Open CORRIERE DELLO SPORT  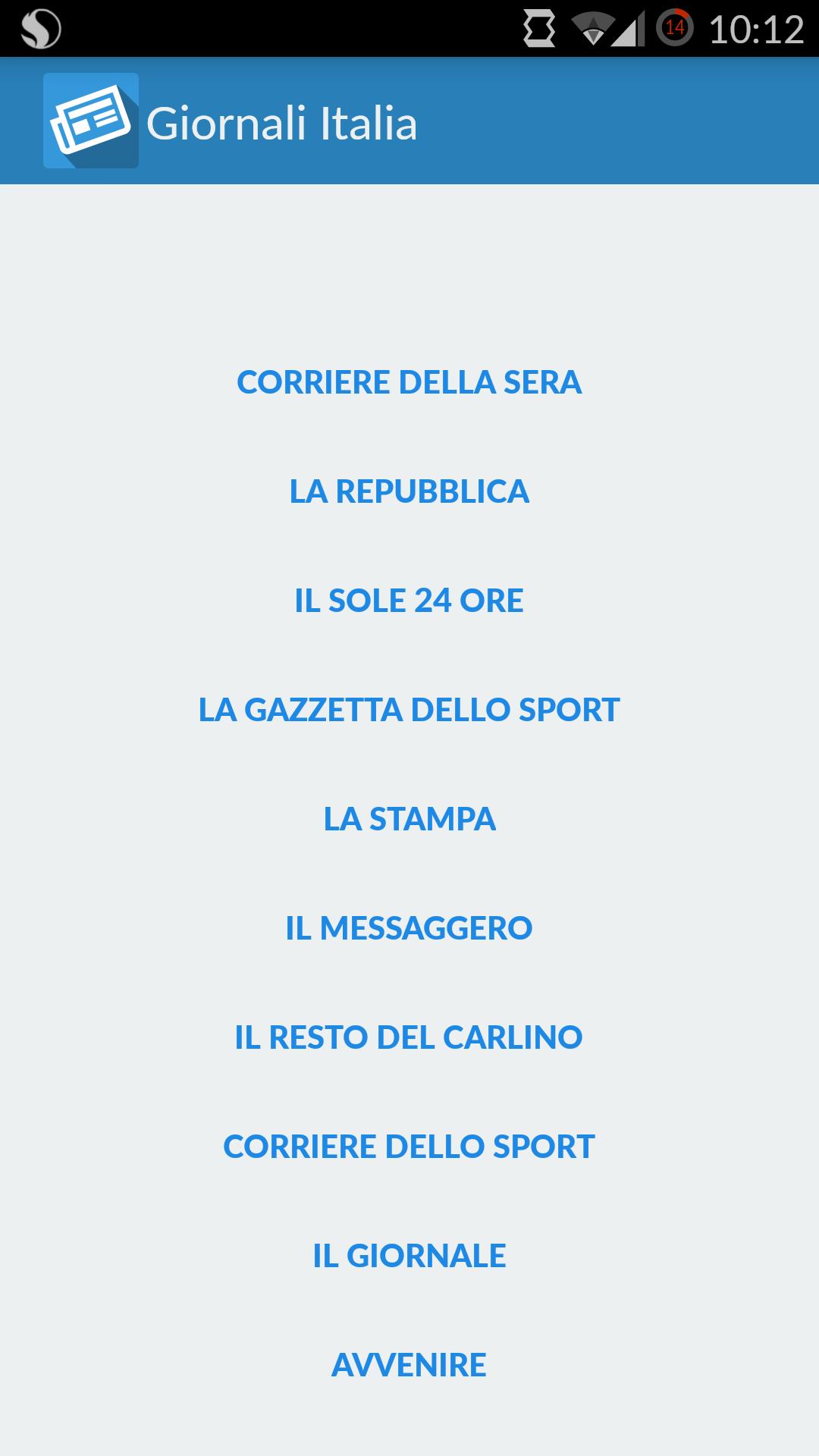pos(409,1147)
